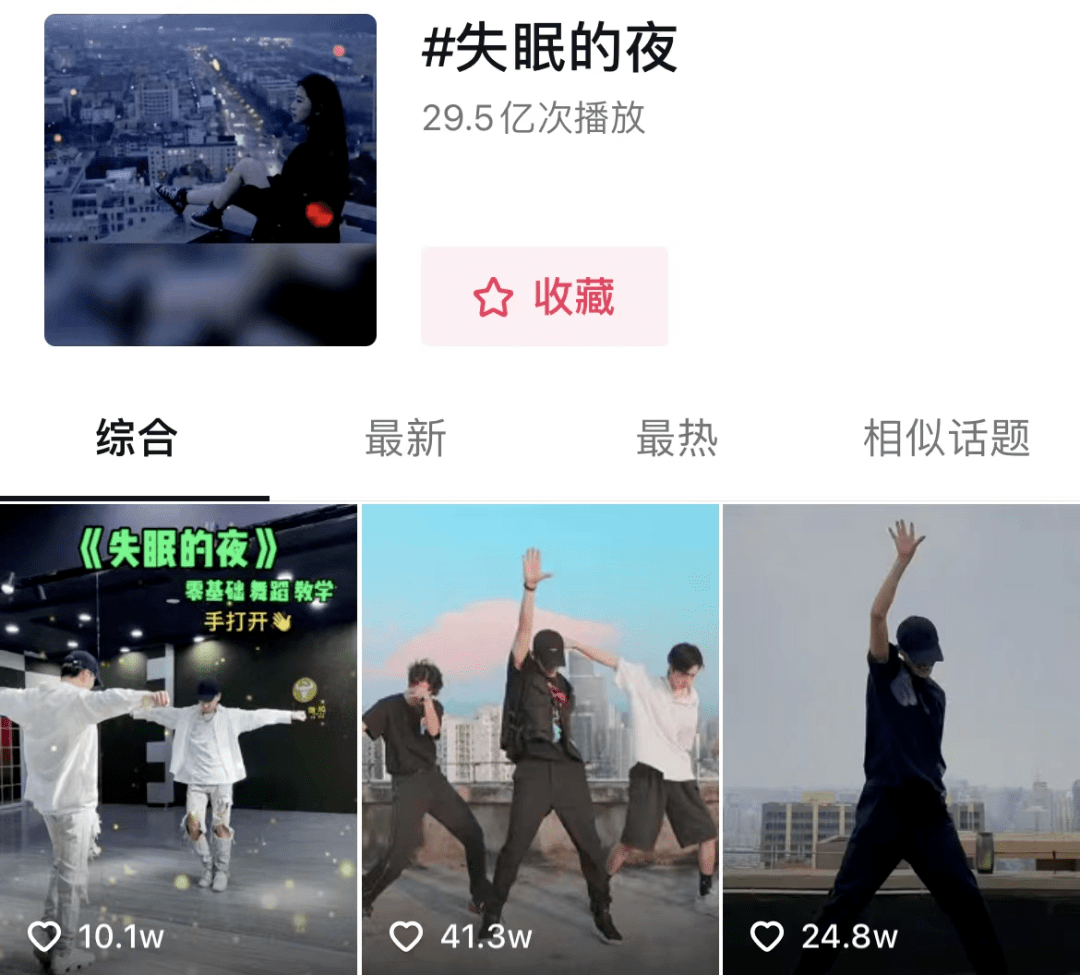Select the 综合 tab
This screenshot has width=1080, height=975.
(x=136, y=439)
